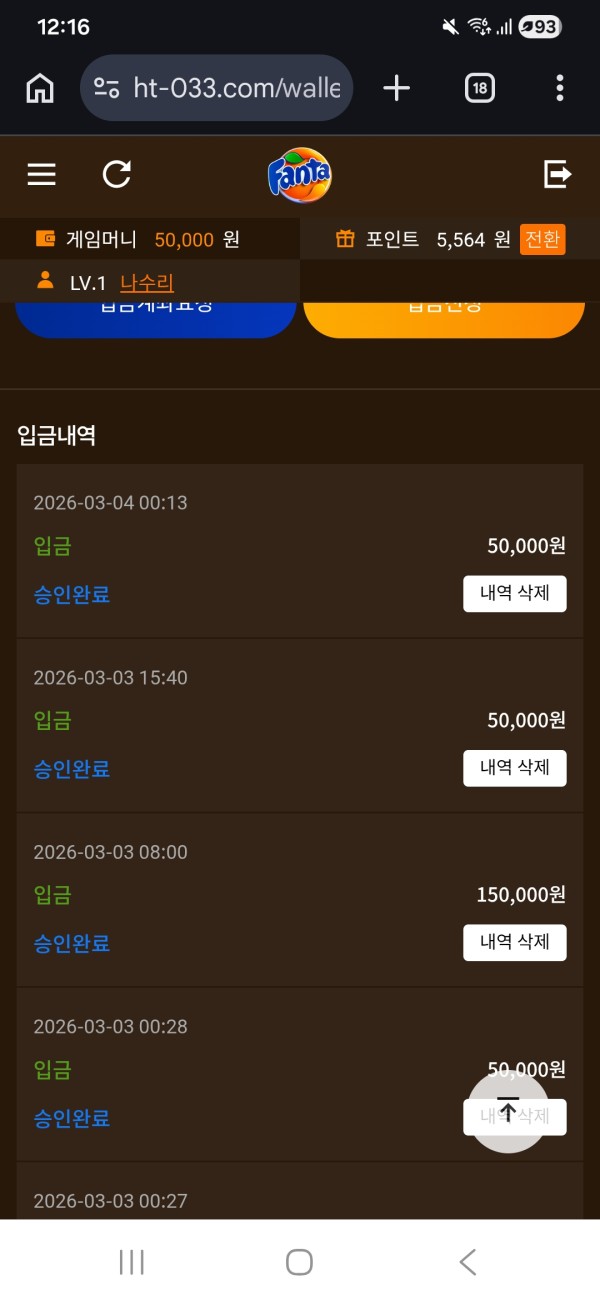
Task: Tap the refresh icon in header
Action: 117,175
